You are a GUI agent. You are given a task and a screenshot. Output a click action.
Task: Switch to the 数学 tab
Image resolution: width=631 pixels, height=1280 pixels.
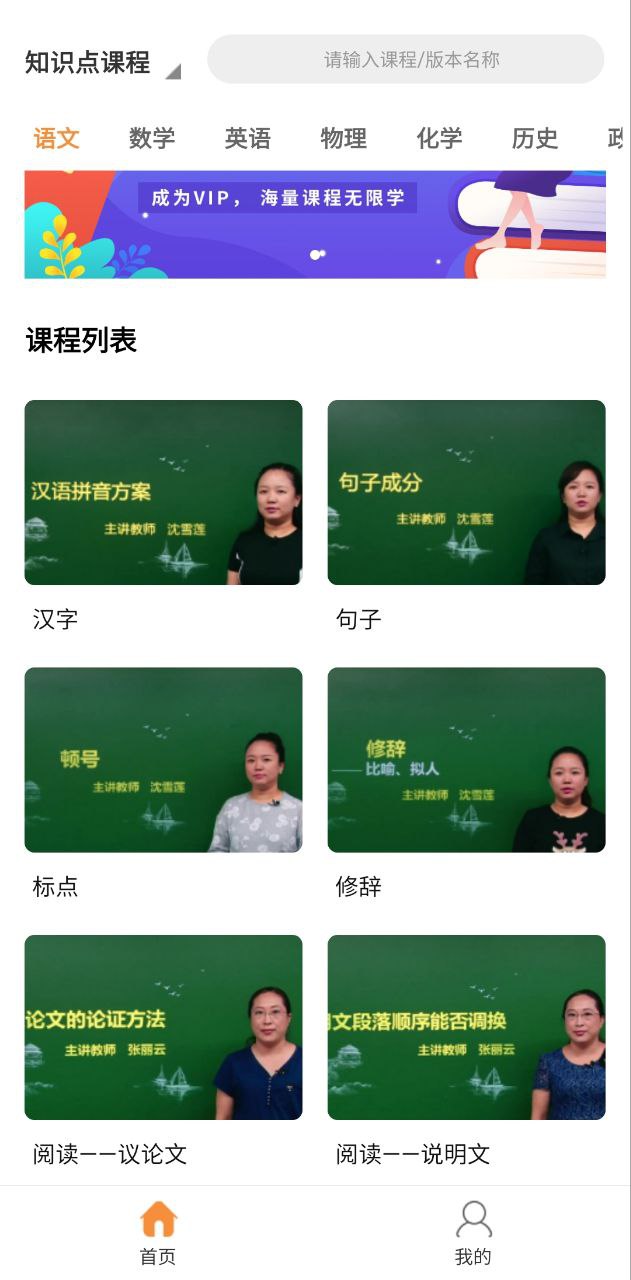[152, 138]
